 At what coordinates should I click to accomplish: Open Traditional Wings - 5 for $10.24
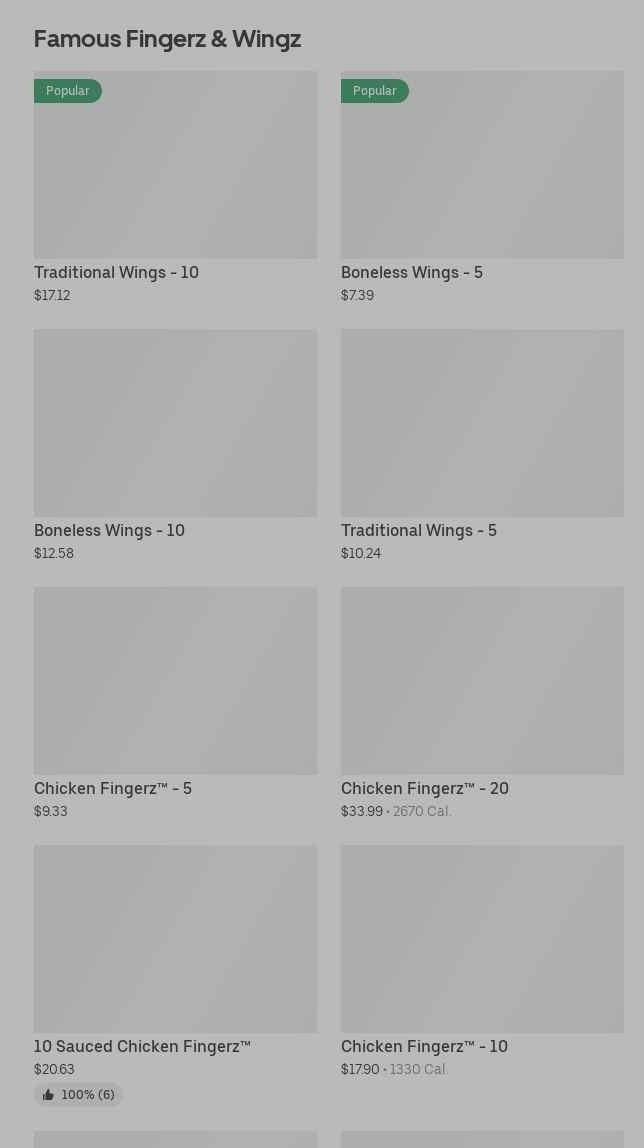(482, 445)
